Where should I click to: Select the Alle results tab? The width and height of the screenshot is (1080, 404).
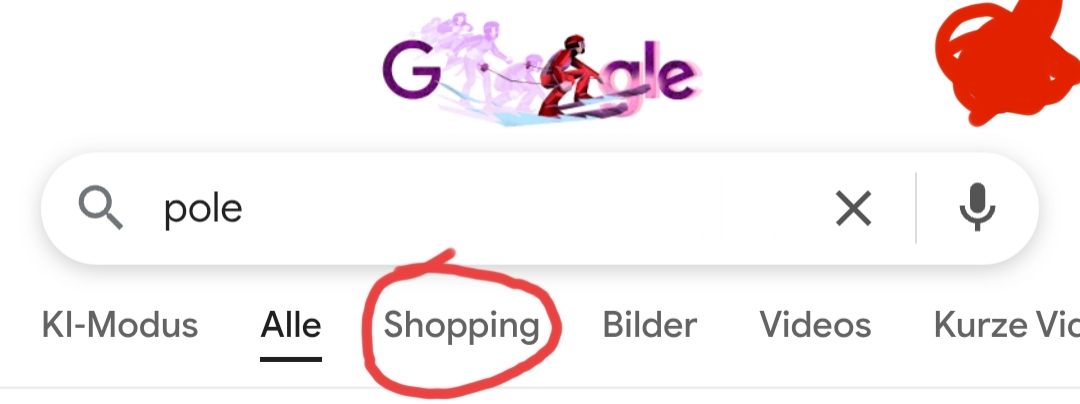pos(291,325)
